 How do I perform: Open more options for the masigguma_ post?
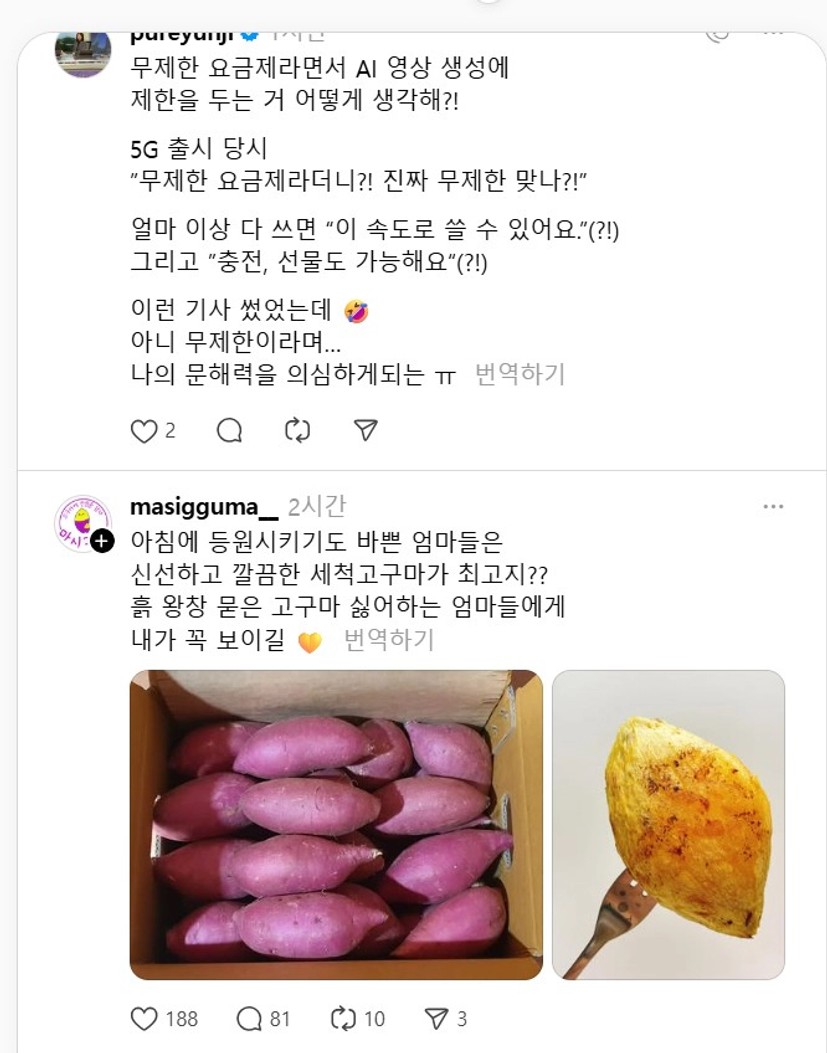pos(773,507)
